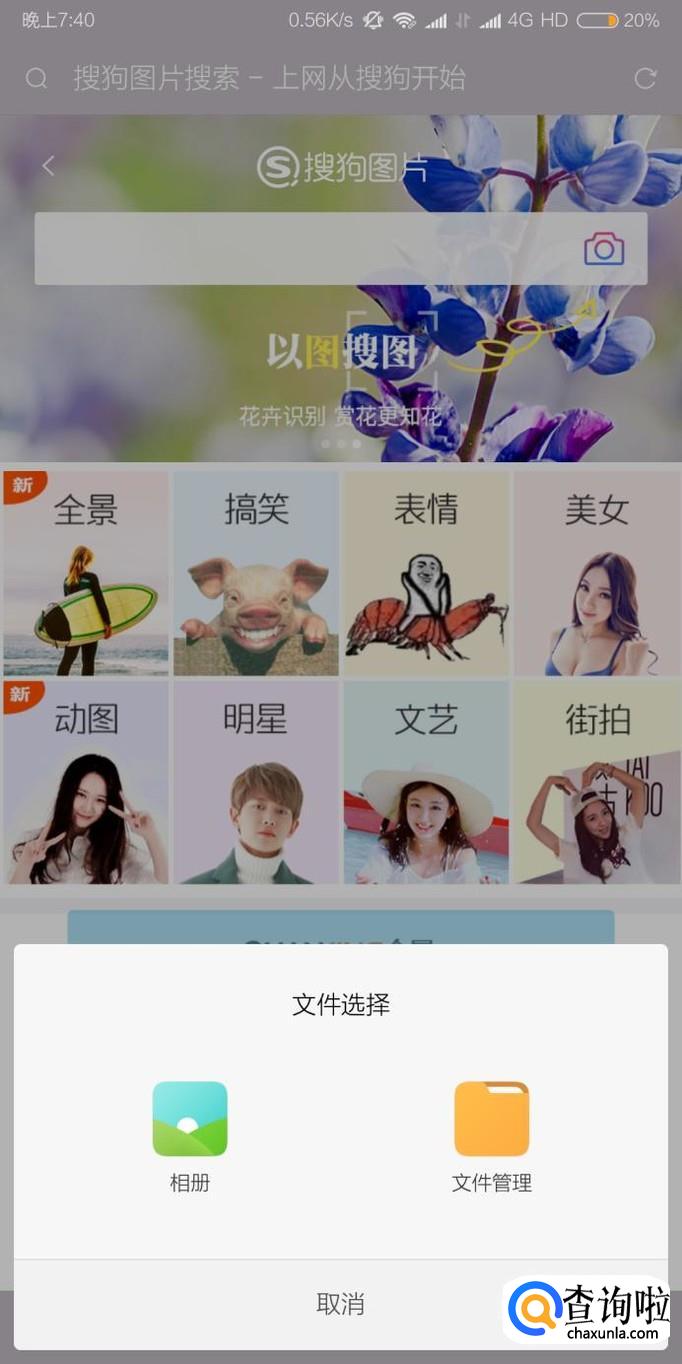Dismiss the dialog with 取消
This screenshot has width=682, height=1364.
pyautogui.click(x=340, y=1304)
